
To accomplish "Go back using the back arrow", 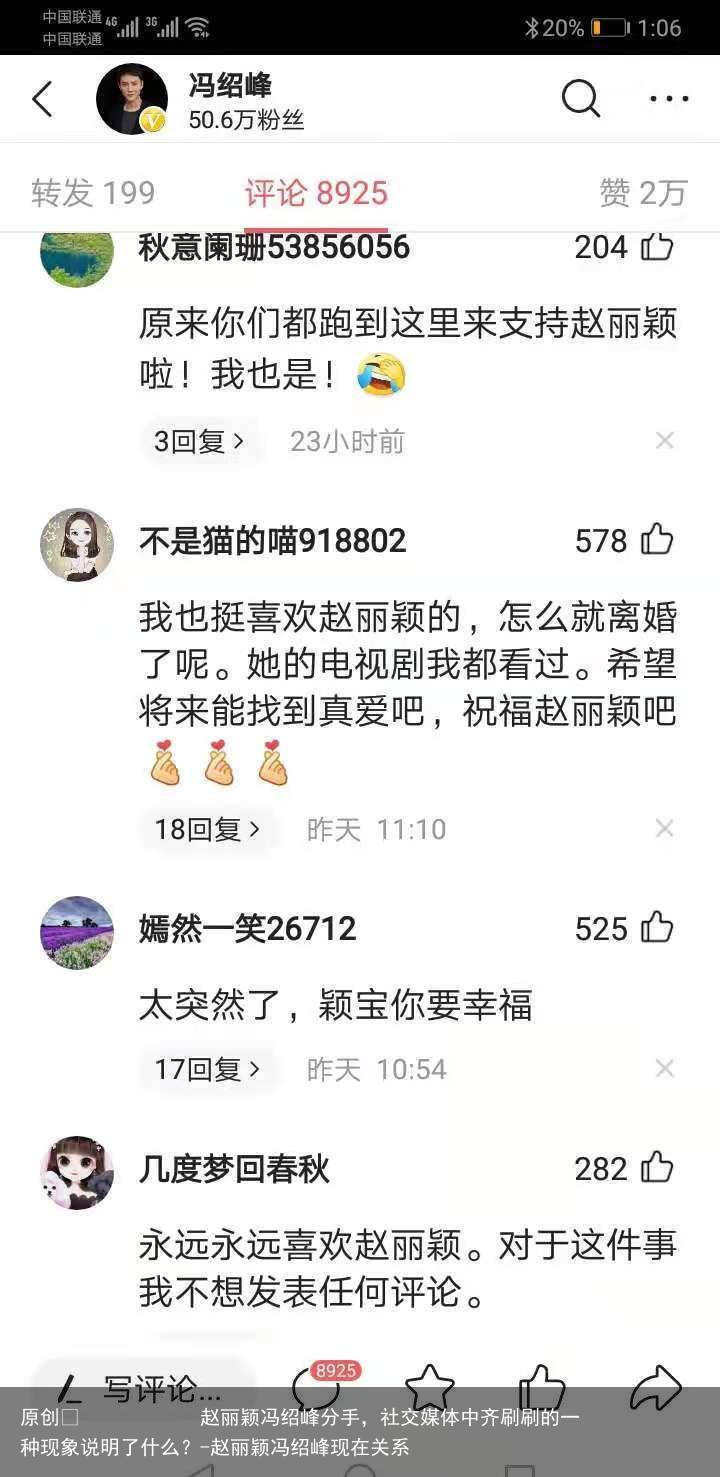I will pos(42,99).
